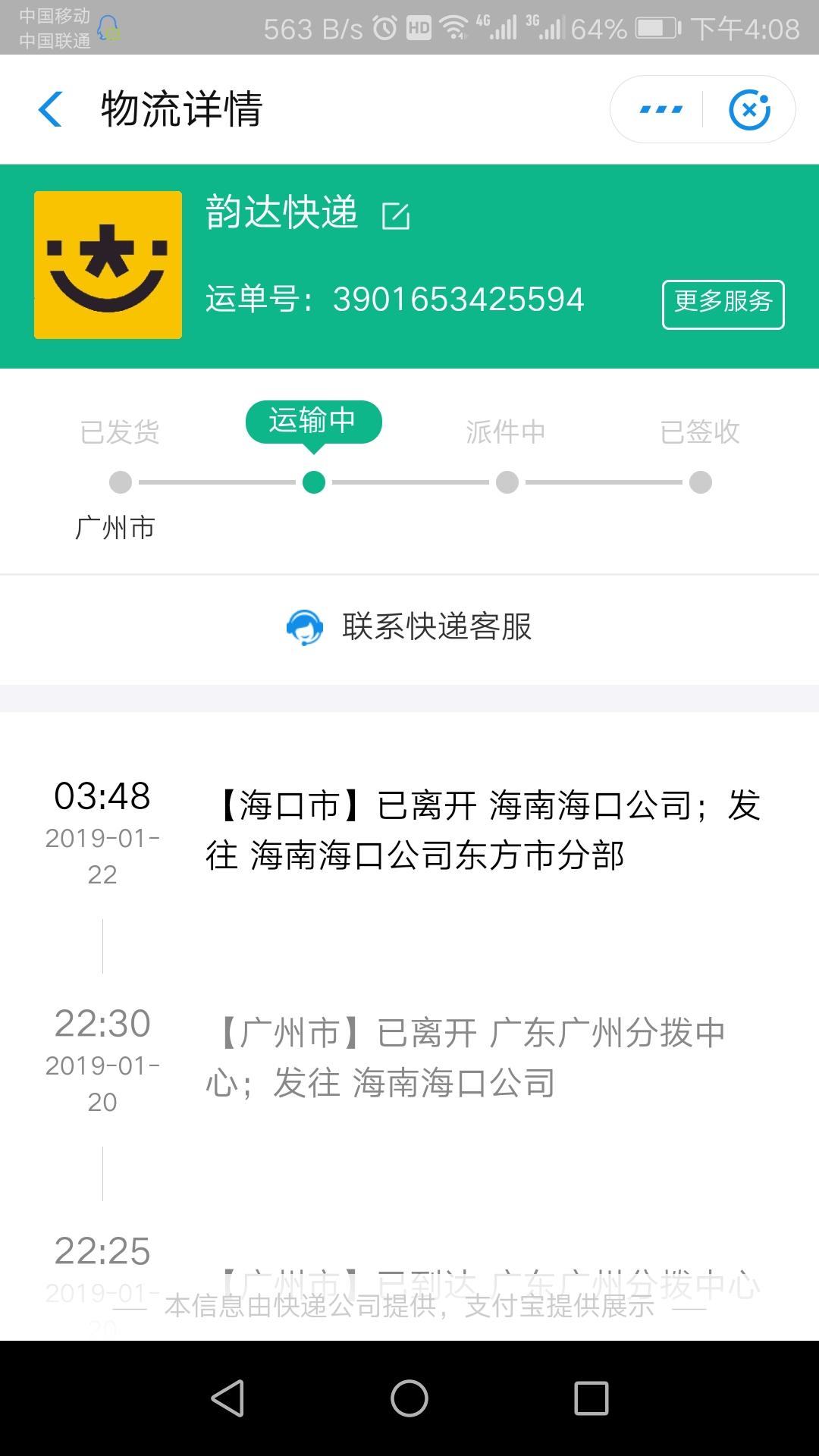Open the 更多服务 button
Screen dimensions: 819x1456
pyautogui.click(x=723, y=304)
